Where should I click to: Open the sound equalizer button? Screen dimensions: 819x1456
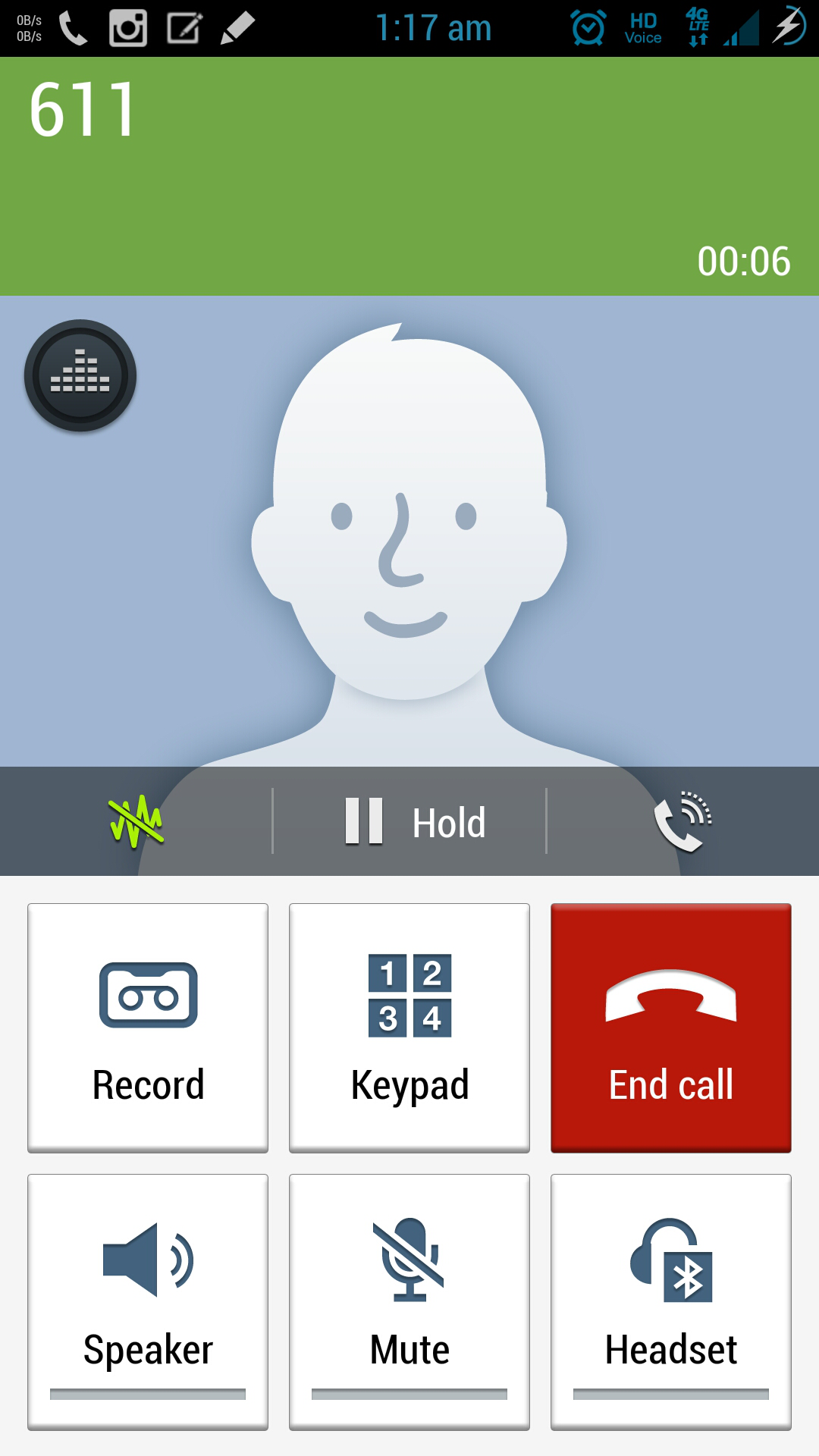80,376
